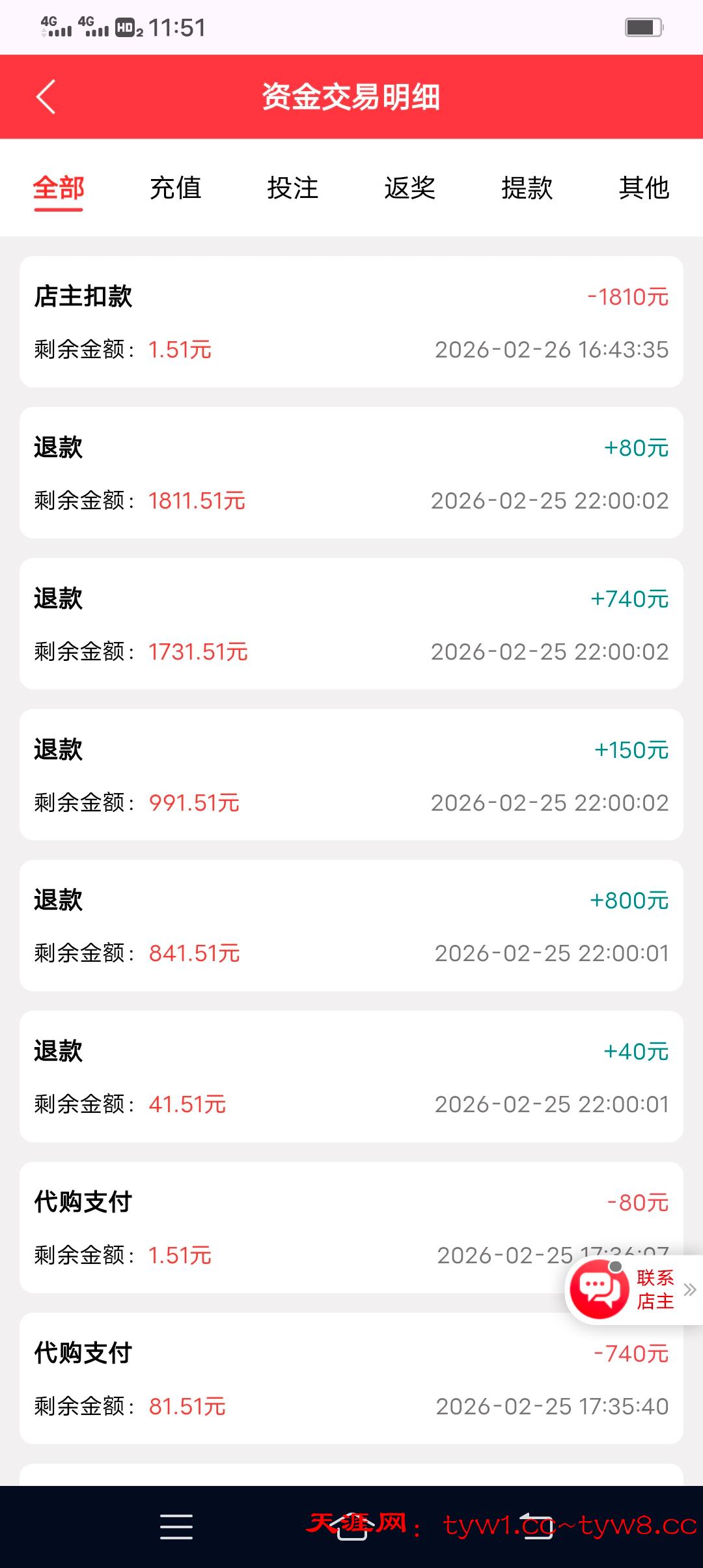The width and height of the screenshot is (703, 1568).
Task: Switch to the 充值 tab
Action: [x=175, y=188]
